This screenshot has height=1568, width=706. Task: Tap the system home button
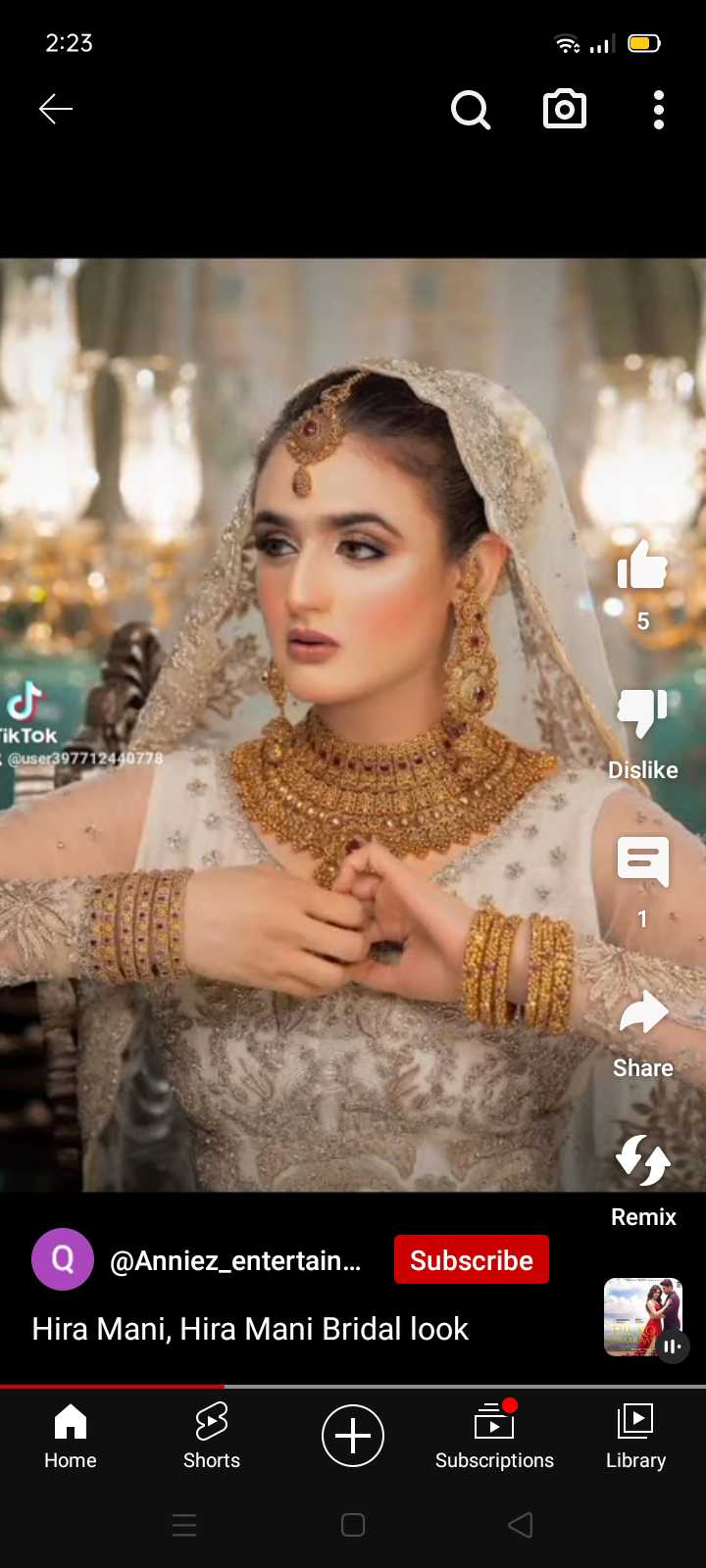click(x=353, y=1525)
